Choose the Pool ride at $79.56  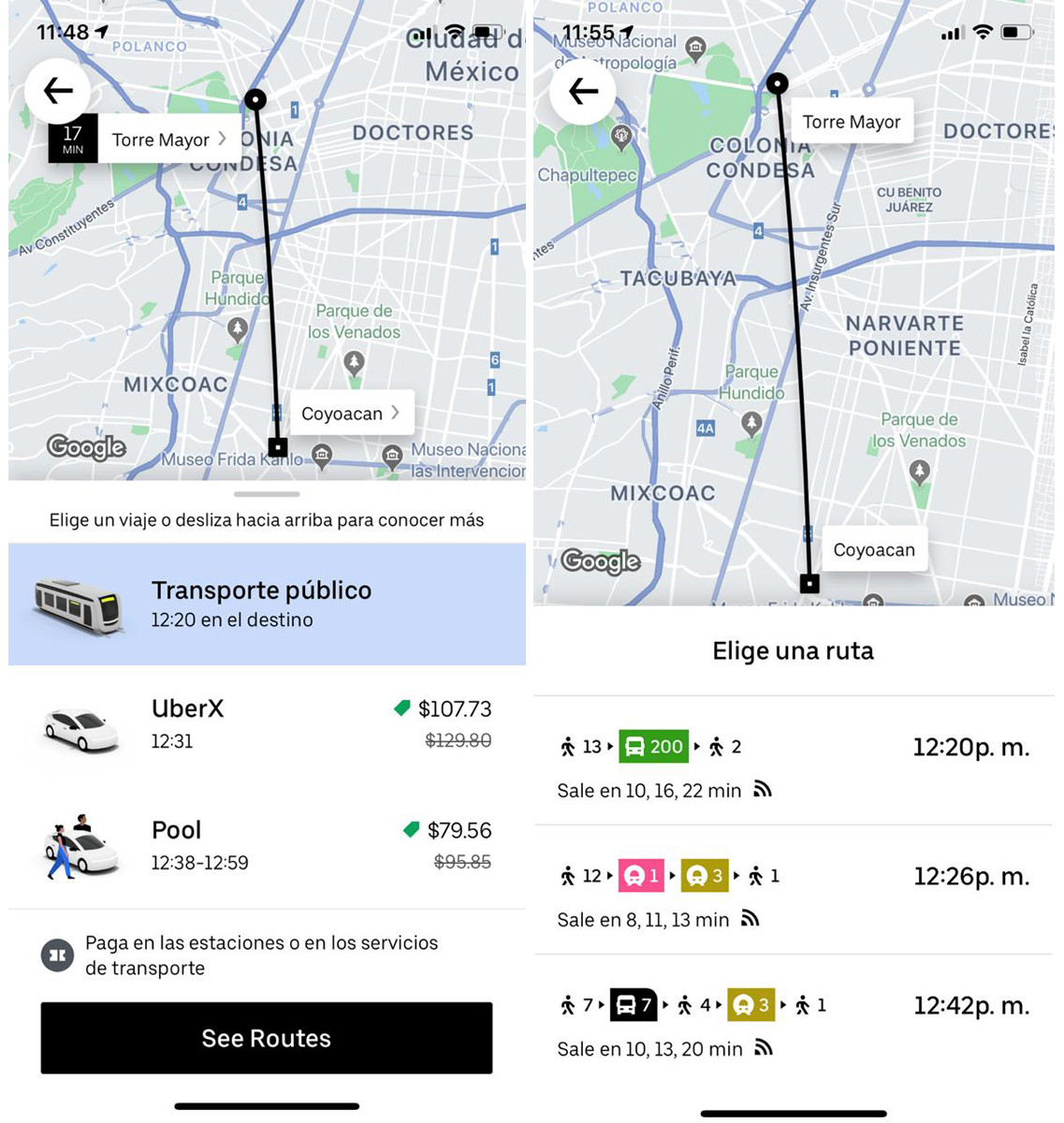tap(267, 845)
